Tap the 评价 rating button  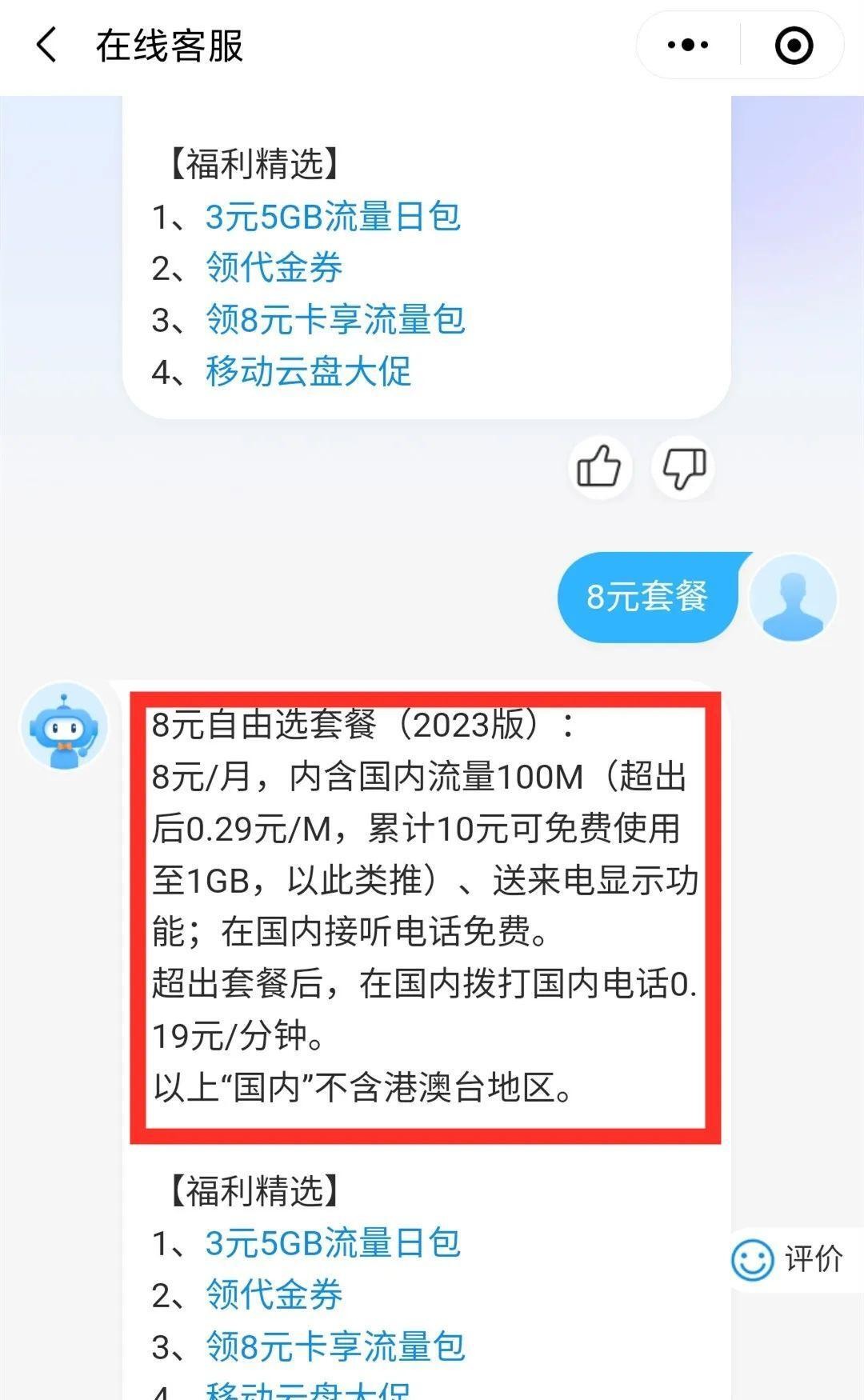coord(788,1259)
